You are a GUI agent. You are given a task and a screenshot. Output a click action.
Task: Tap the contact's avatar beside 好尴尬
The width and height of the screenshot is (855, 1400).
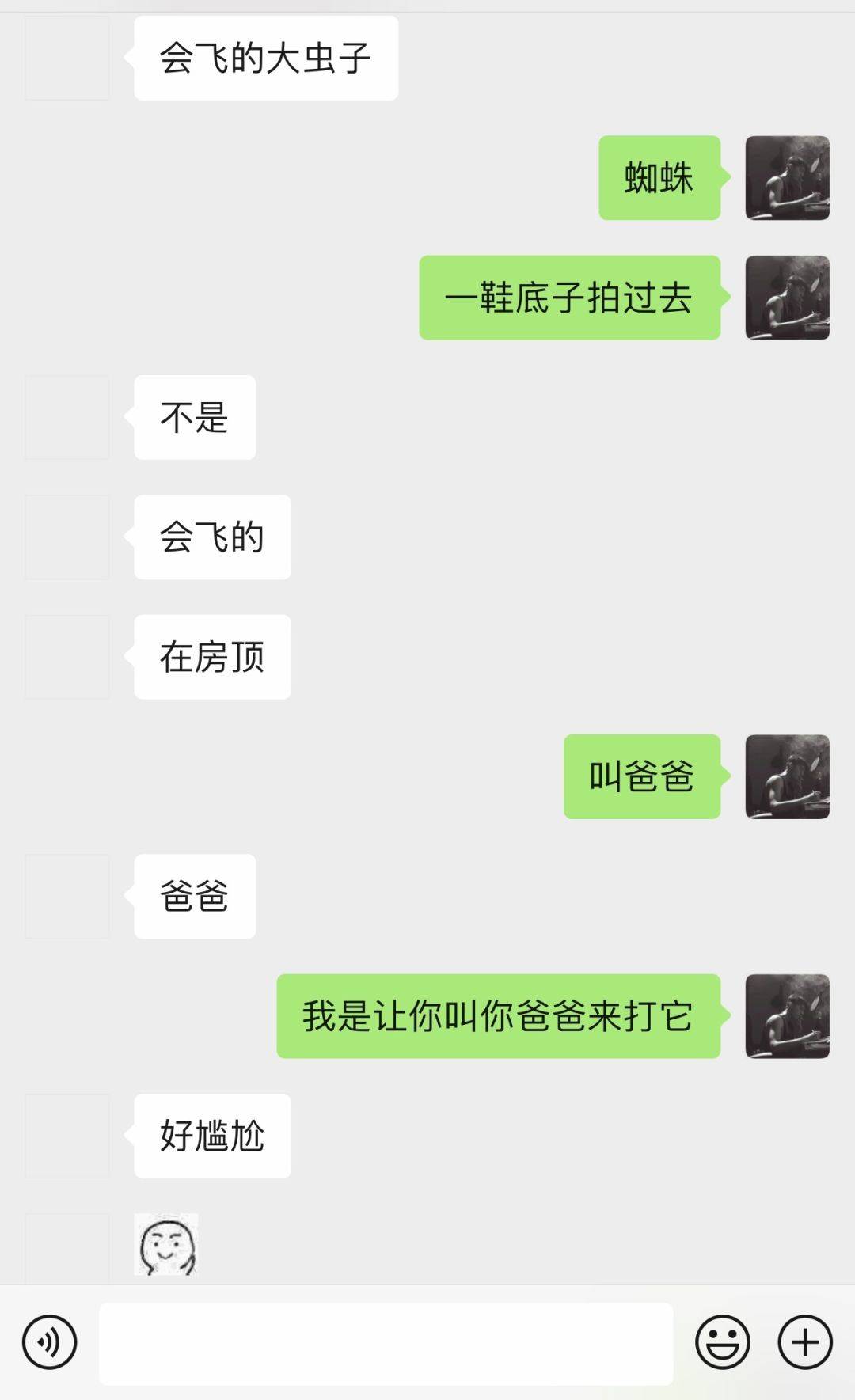pos(67,1136)
